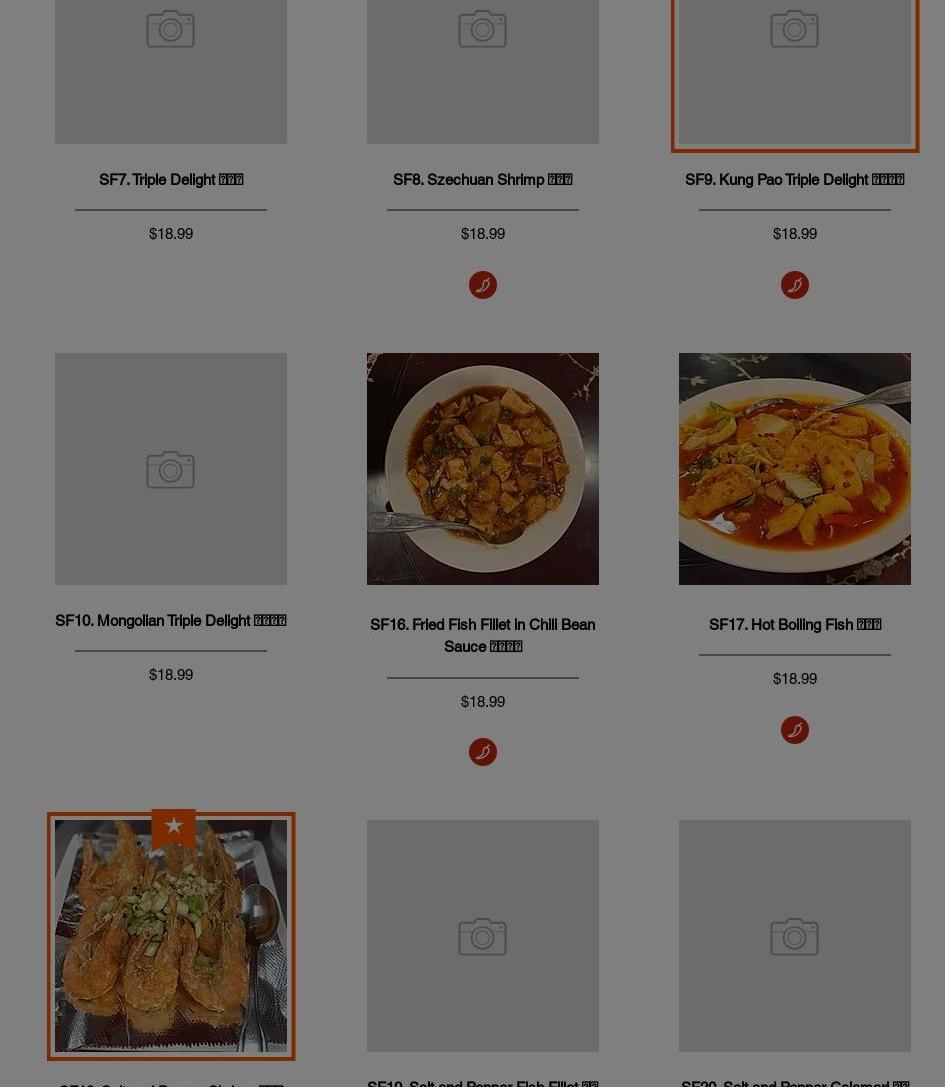945x1087 pixels.
Task: Tap the starred shrimp dish photo
Action: tap(171, 936)
